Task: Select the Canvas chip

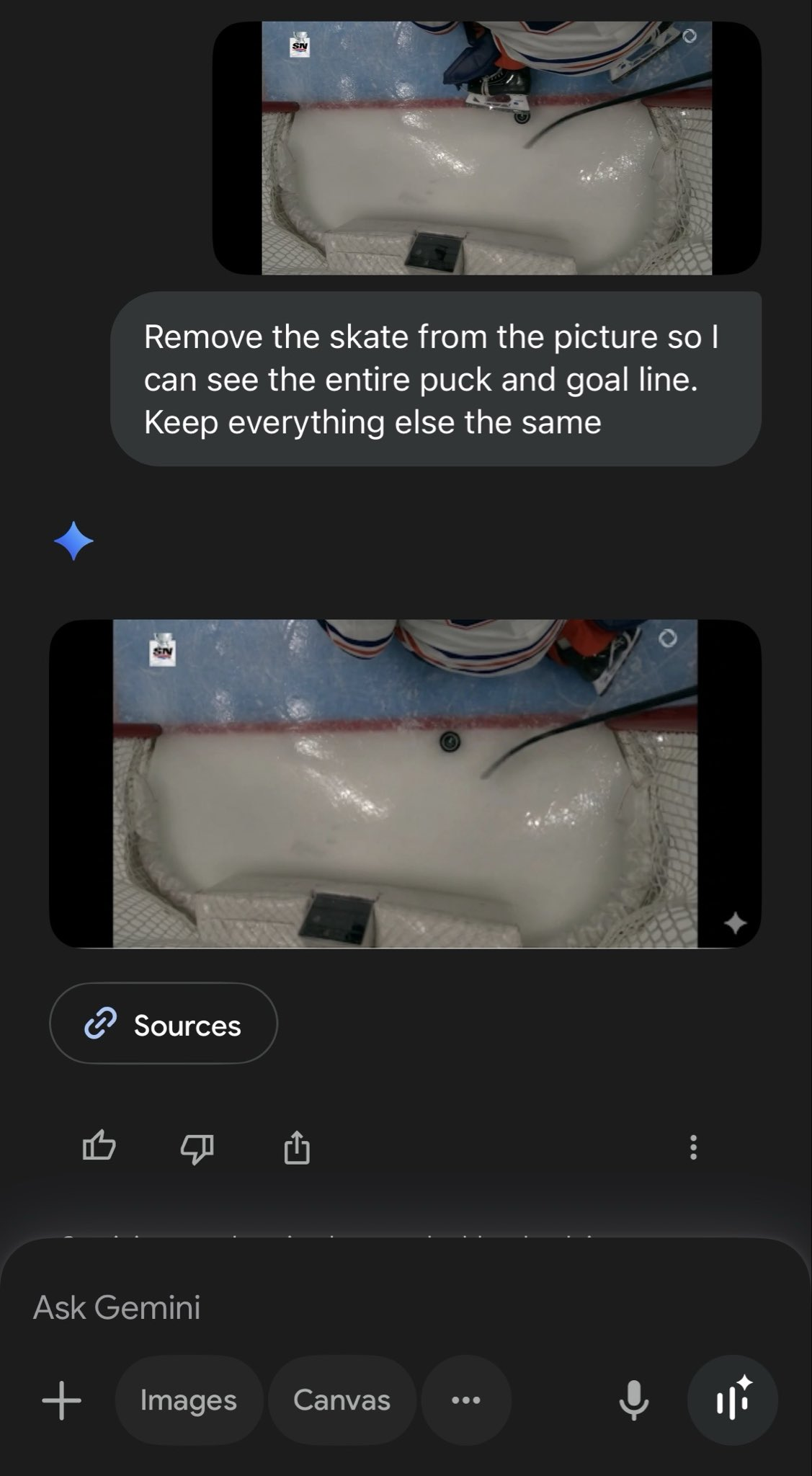Action: pos(342,1400)
